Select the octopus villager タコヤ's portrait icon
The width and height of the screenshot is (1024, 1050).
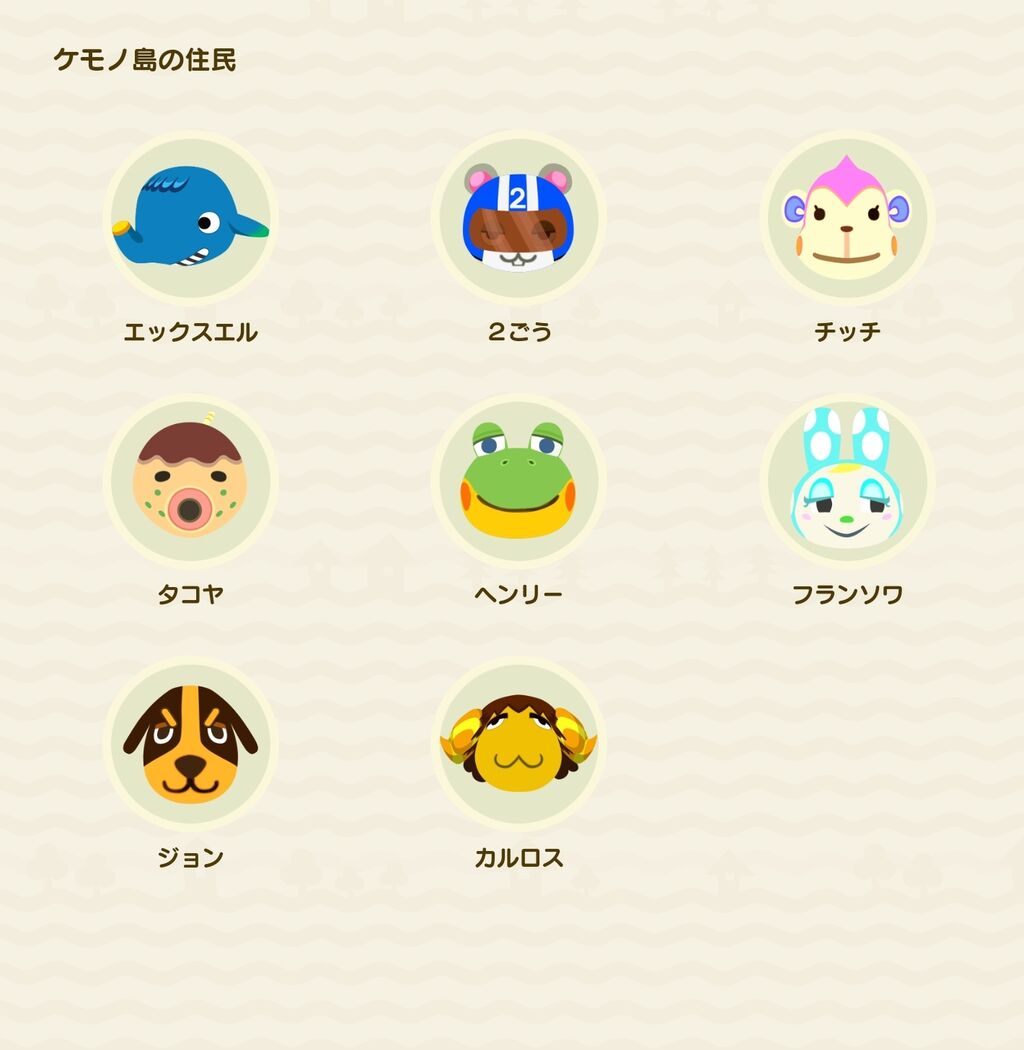pos(191,481)
